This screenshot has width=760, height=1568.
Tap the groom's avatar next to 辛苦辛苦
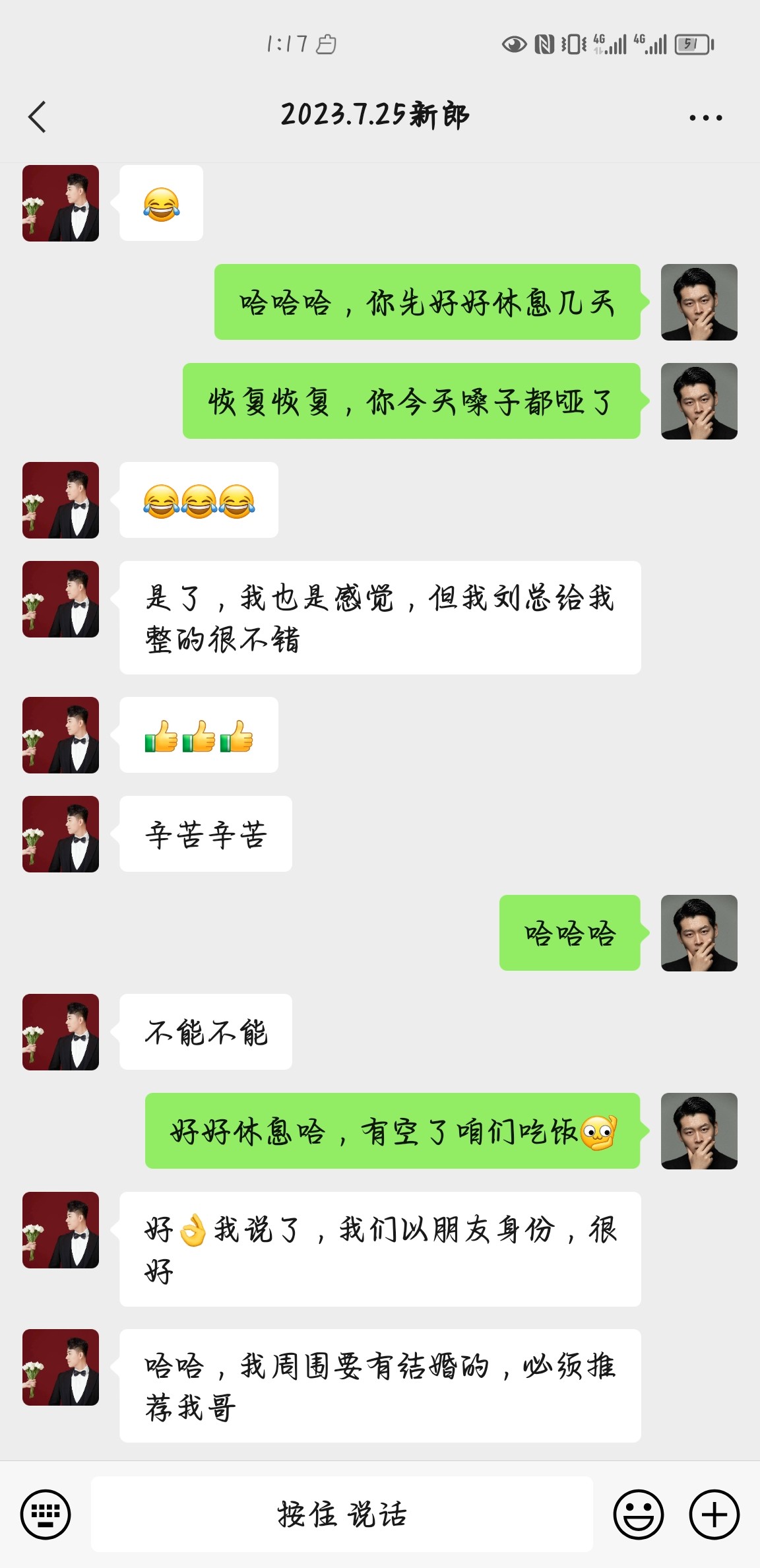pyautogui.click(x=61, y=834)
